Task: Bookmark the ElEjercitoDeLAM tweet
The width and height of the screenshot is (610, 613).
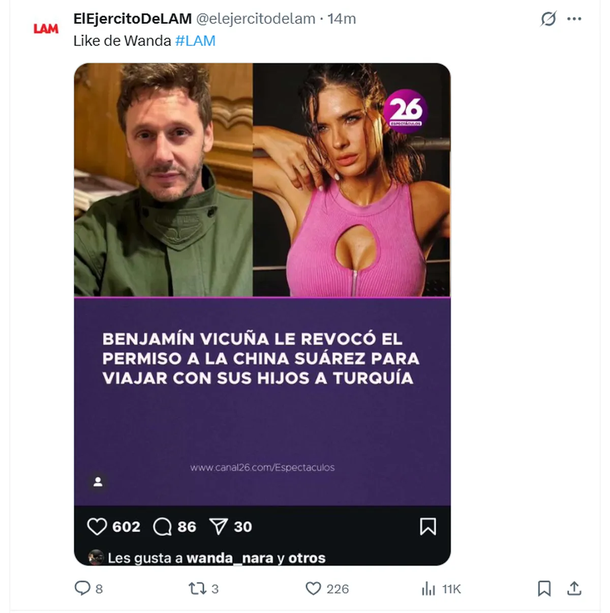Action: (x=544, y=589)
